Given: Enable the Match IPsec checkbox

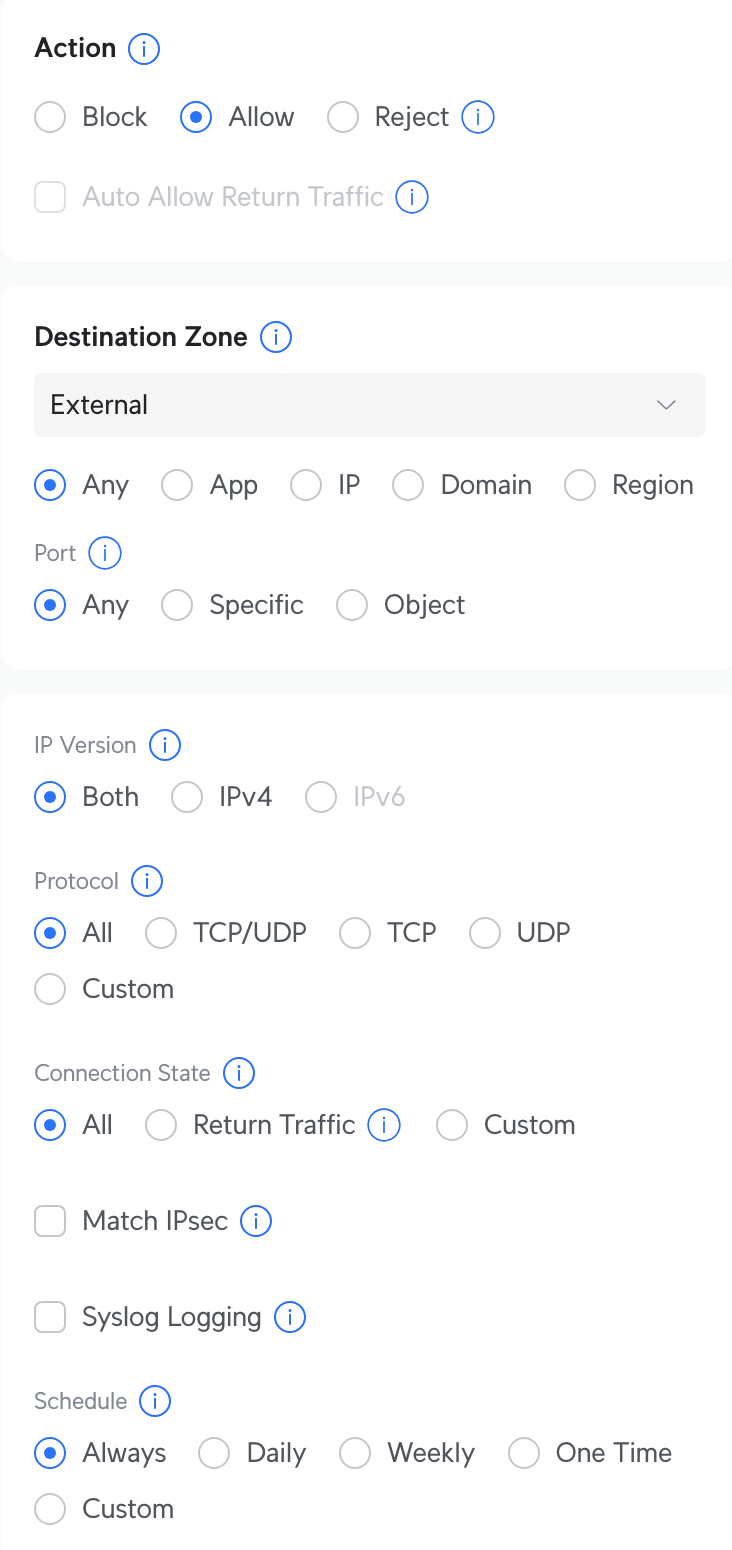Looking at the screenshot, I should pos(50,1221).
